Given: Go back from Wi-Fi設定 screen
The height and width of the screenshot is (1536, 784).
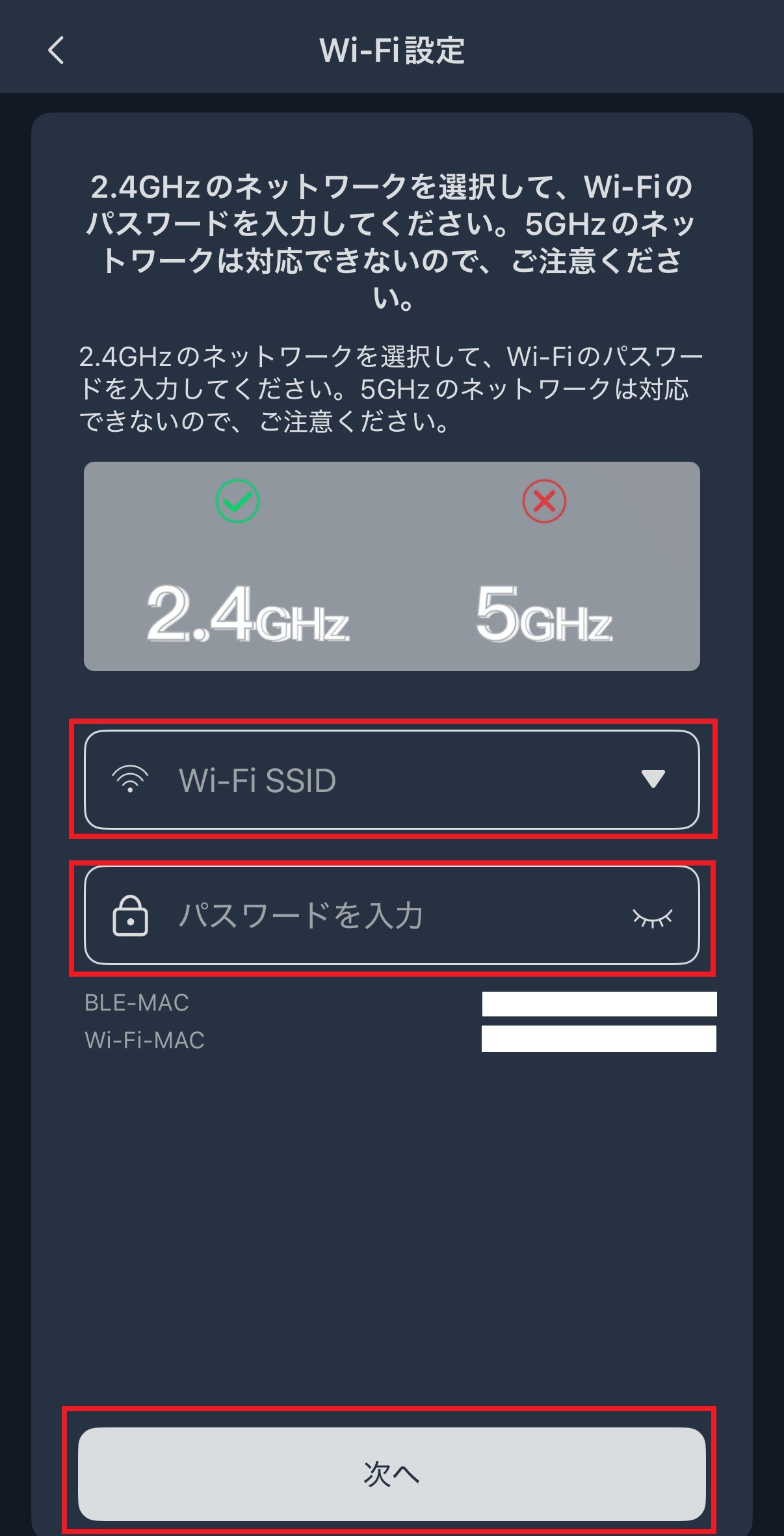Looking at the screenshot, I should 56,50.
